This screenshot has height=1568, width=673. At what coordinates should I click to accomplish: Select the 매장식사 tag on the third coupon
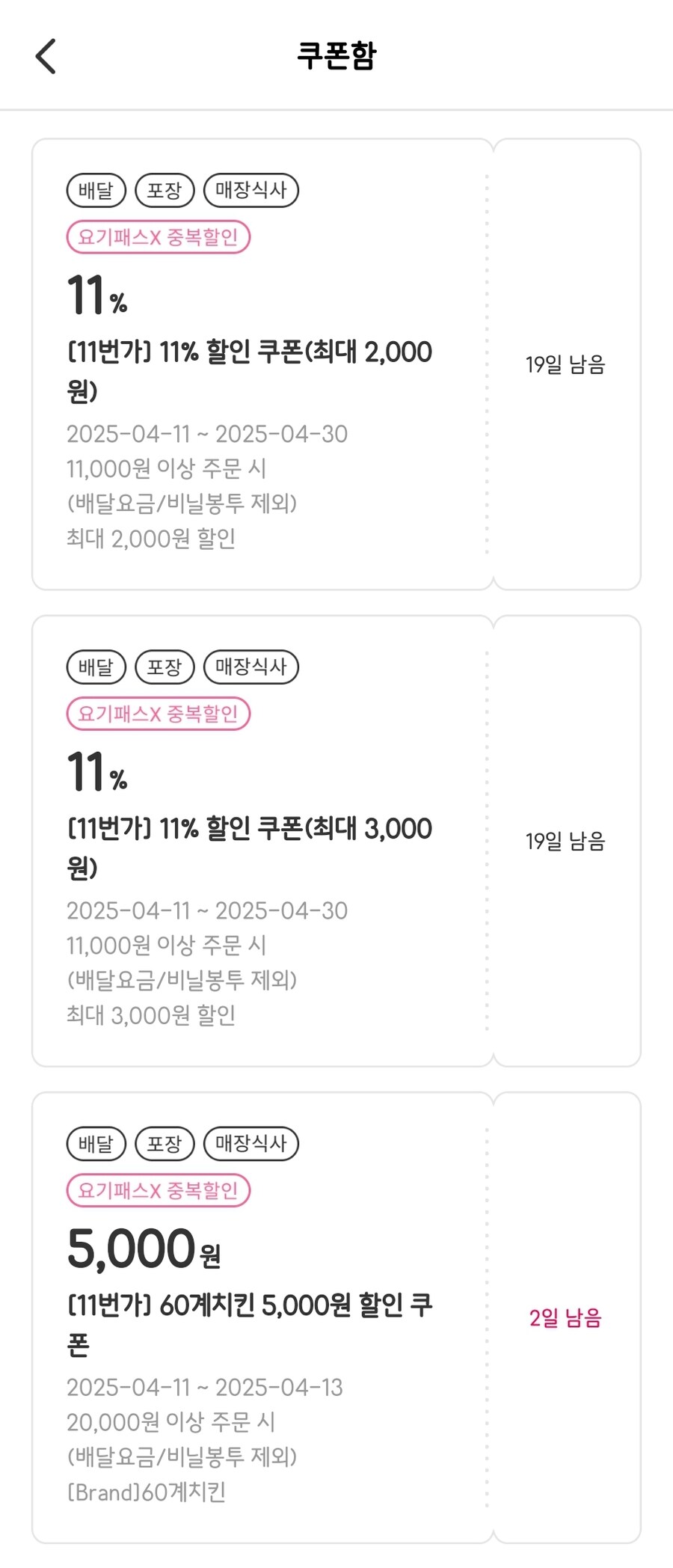click(x=251, y=1143)
